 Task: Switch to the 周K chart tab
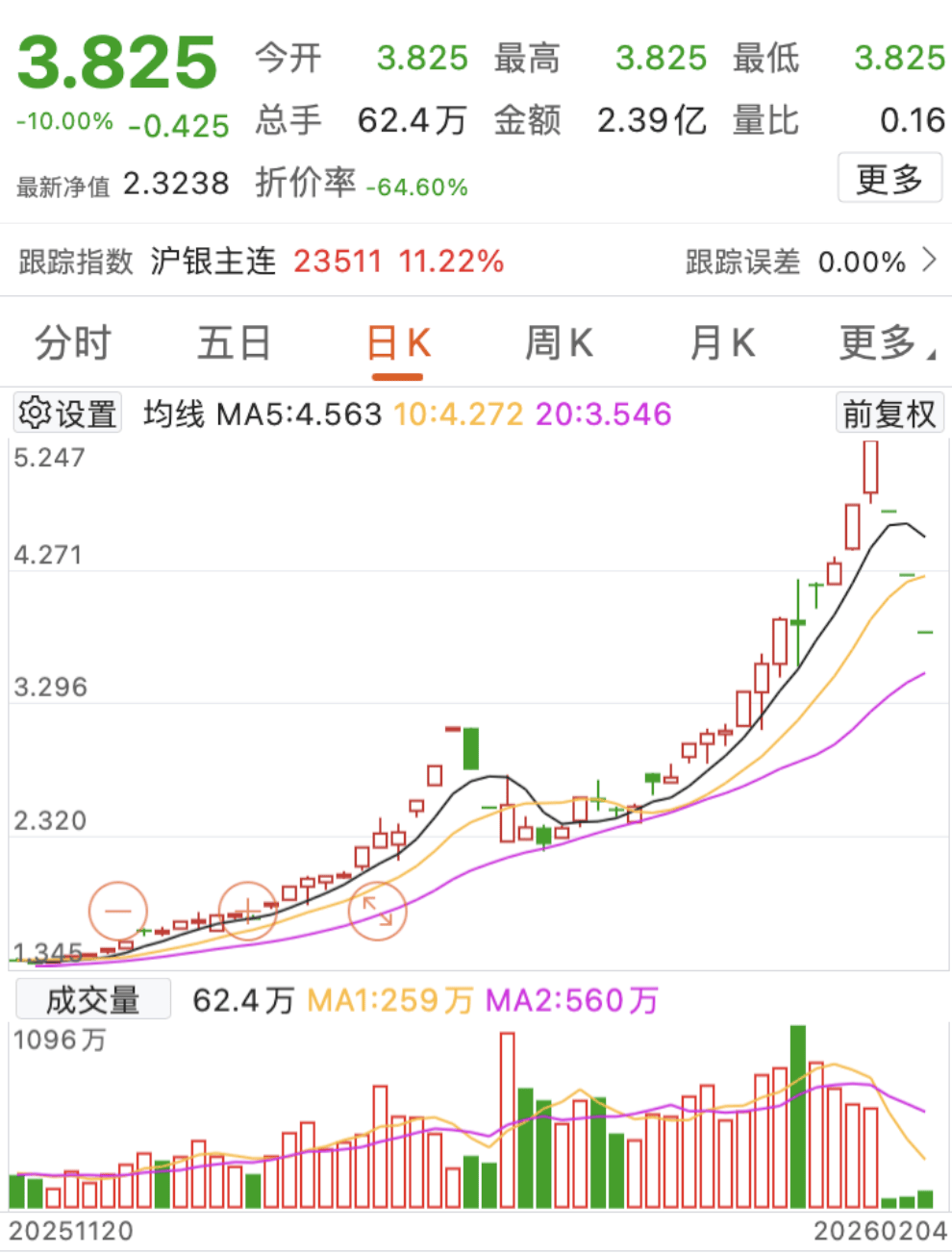(x=559, y=343)
